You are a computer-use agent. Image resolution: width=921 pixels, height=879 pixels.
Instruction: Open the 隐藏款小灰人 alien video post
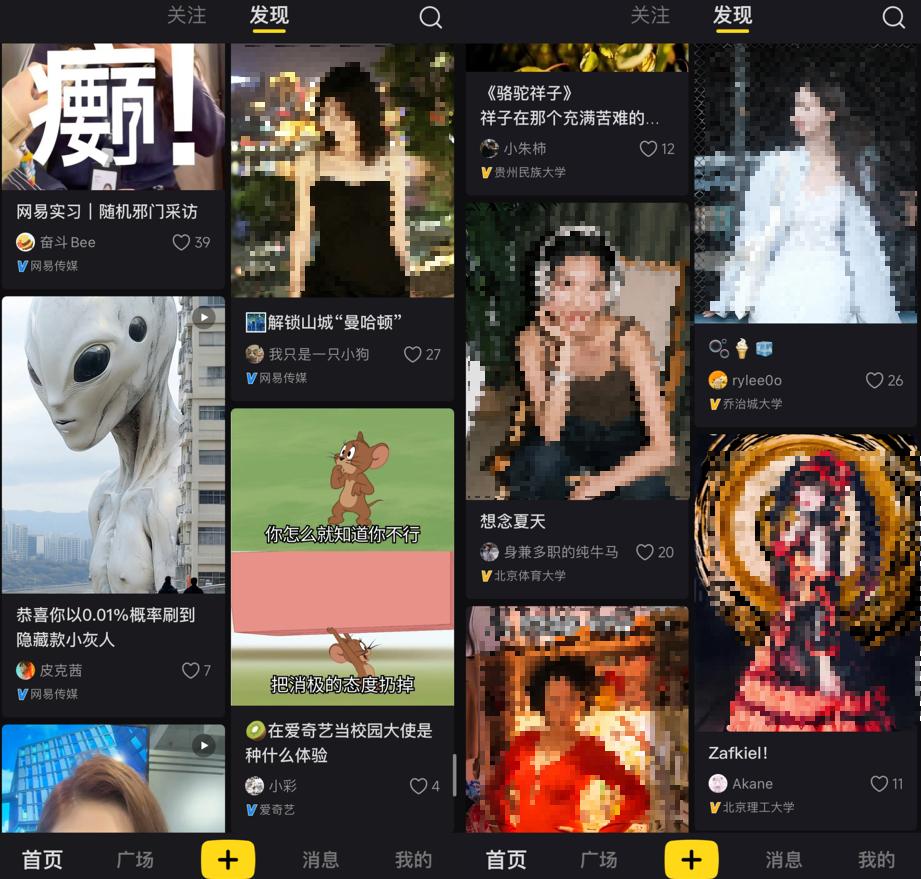pos(113,445)
